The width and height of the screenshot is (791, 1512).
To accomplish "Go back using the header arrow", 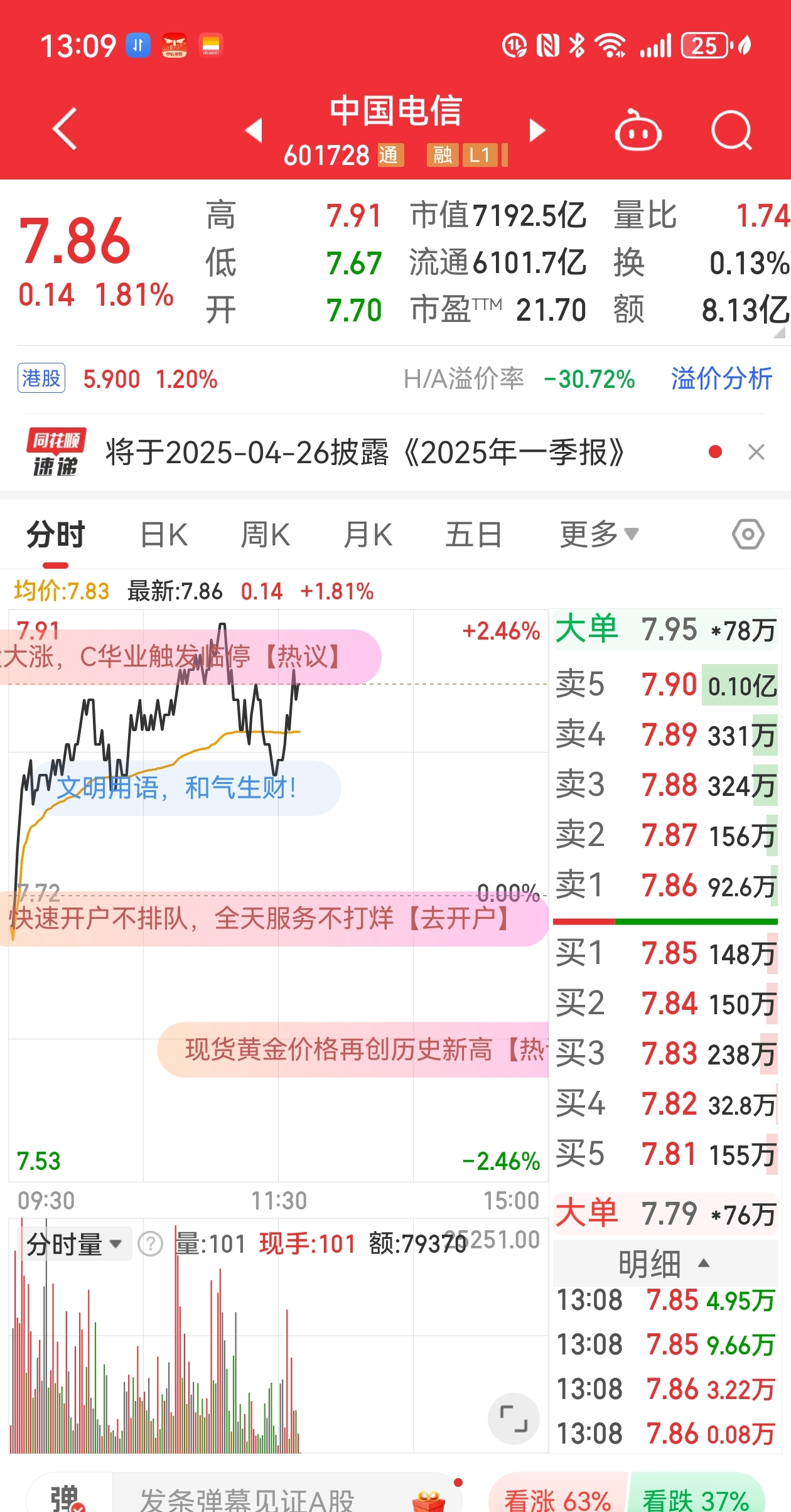I will point(65,129).
